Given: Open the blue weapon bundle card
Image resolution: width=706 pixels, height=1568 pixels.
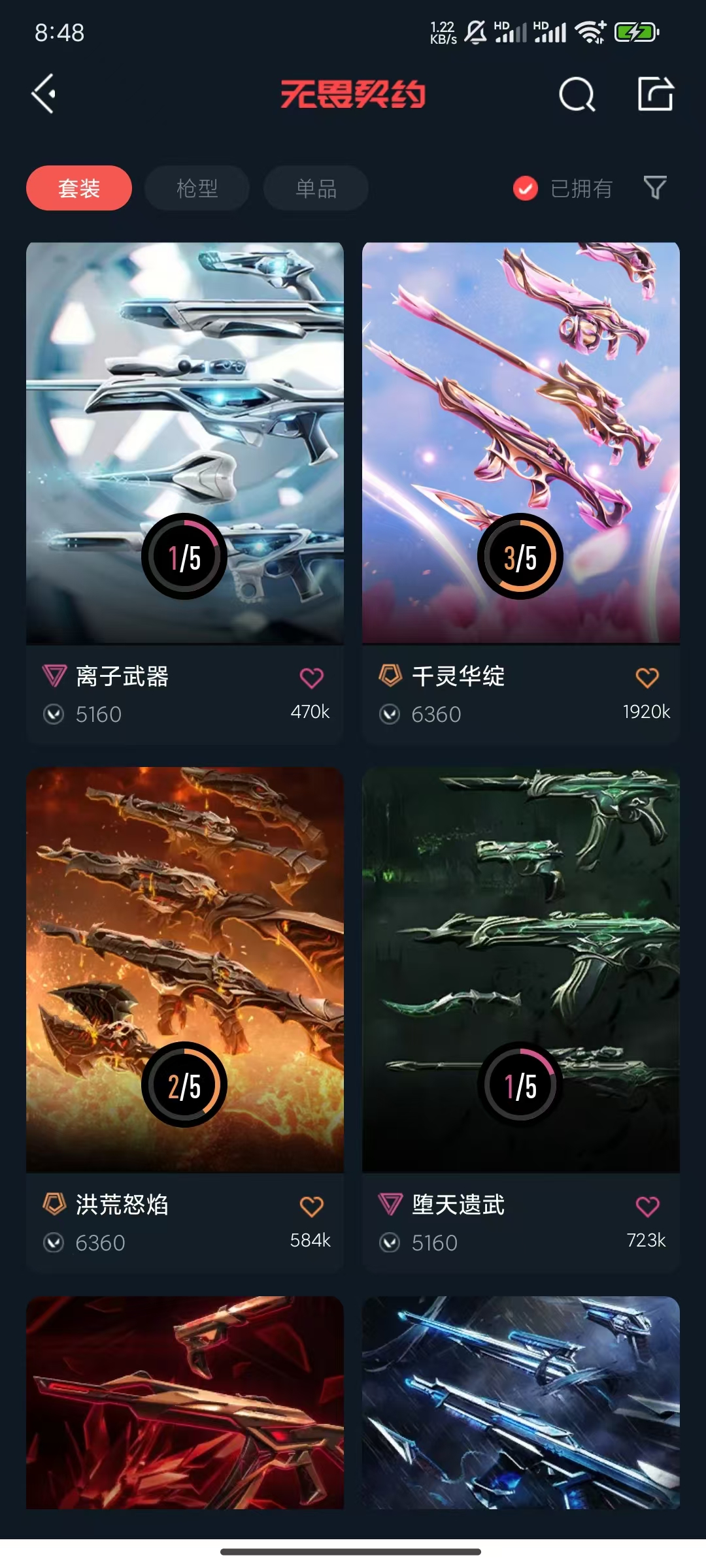Looking at the screenshot, I should [x=521, y=1403].
